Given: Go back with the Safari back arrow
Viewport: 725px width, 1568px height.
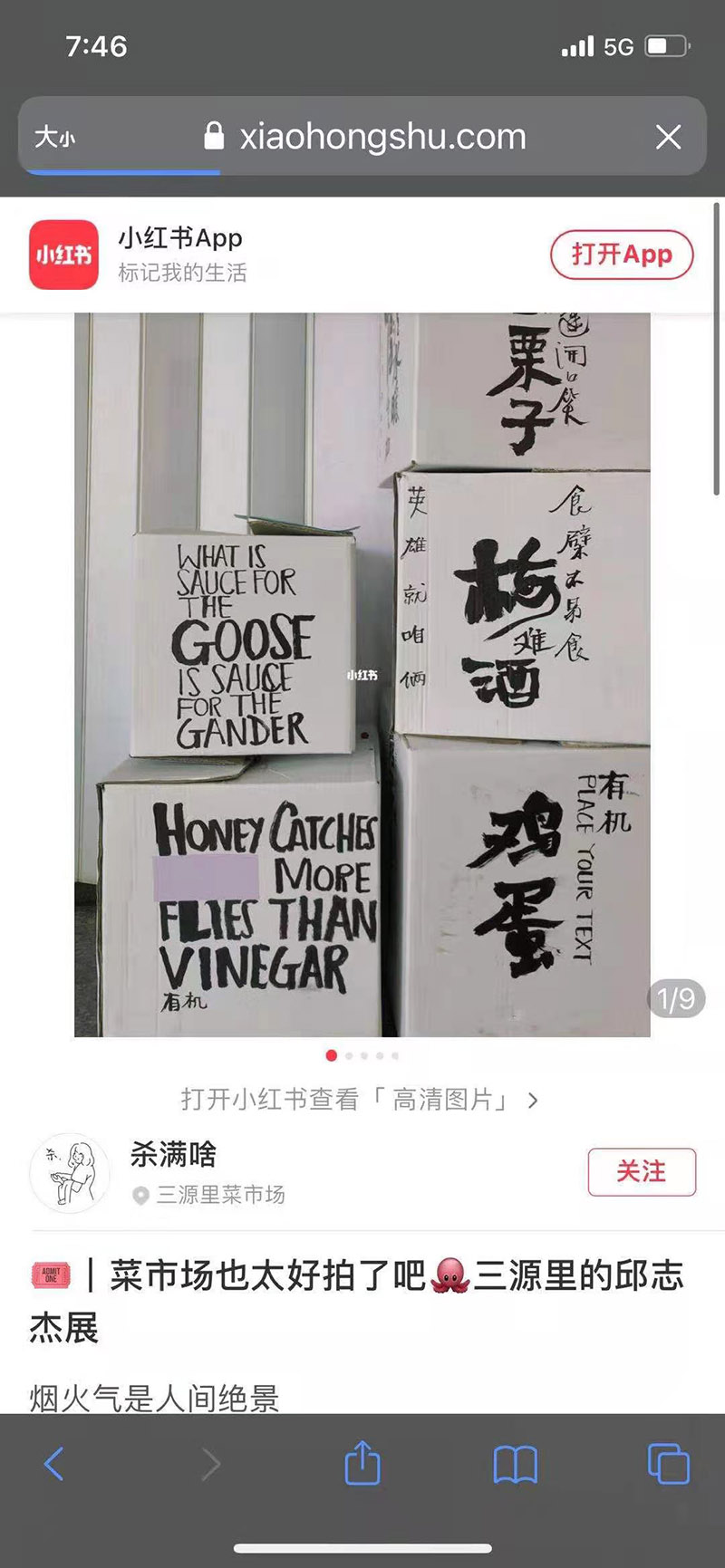Looking at the screenshot, I should coord(54,1464).
